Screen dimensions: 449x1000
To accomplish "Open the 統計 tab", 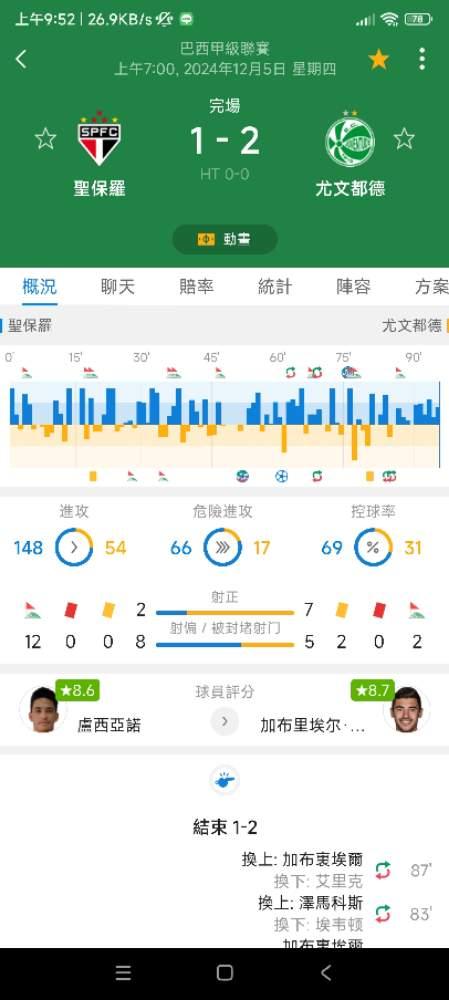I will click(275, 286).
